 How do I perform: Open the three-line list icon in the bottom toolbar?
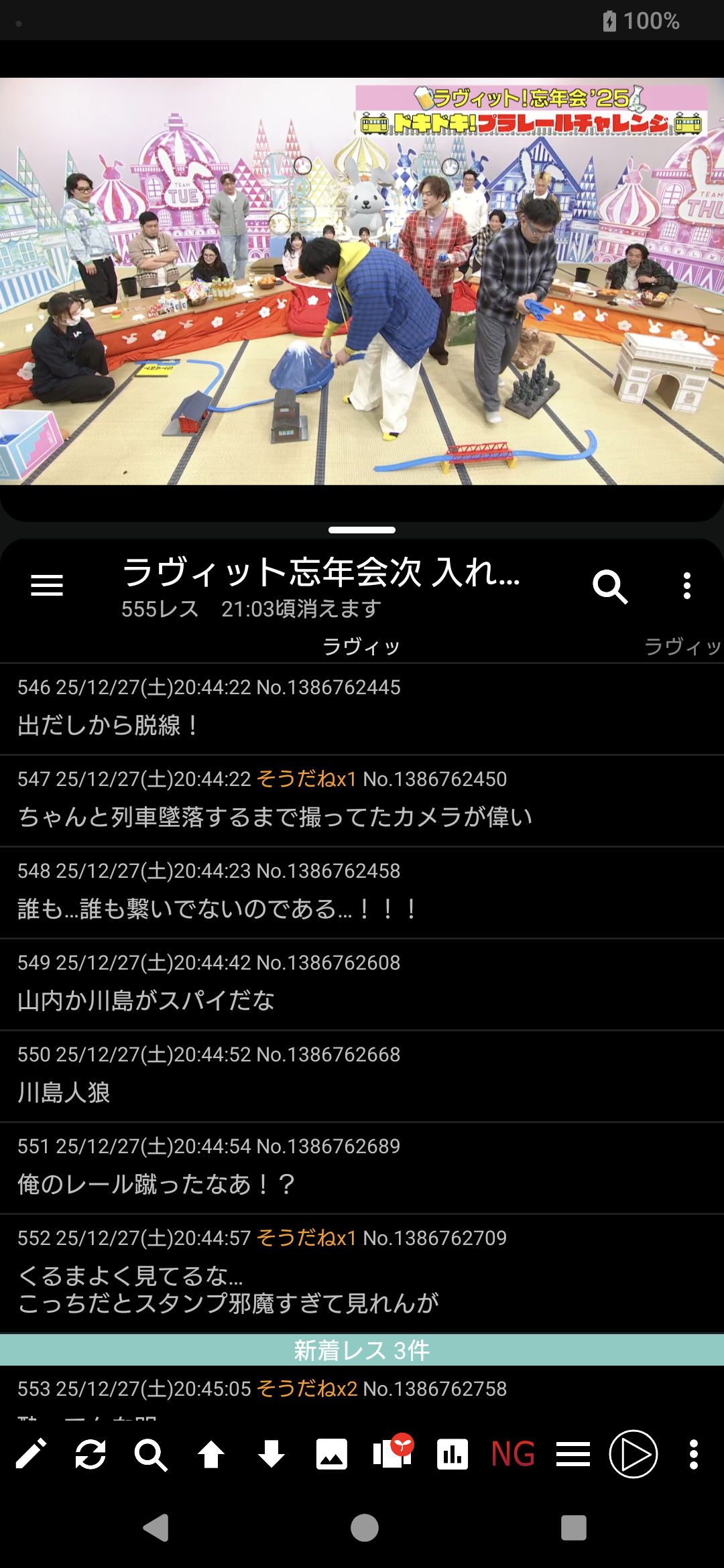coord(573,1455)
